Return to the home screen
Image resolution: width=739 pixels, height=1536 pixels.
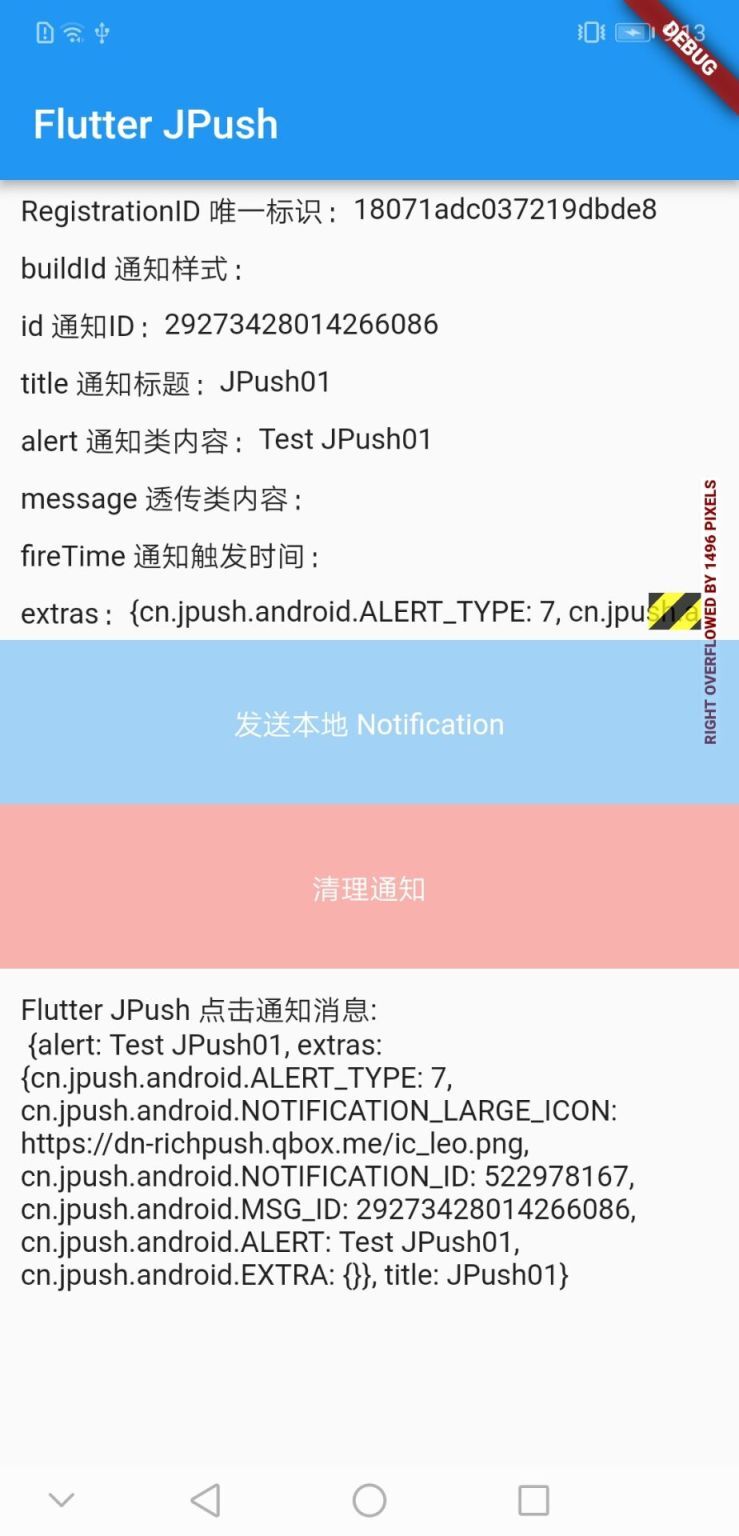click(369, 1500)
